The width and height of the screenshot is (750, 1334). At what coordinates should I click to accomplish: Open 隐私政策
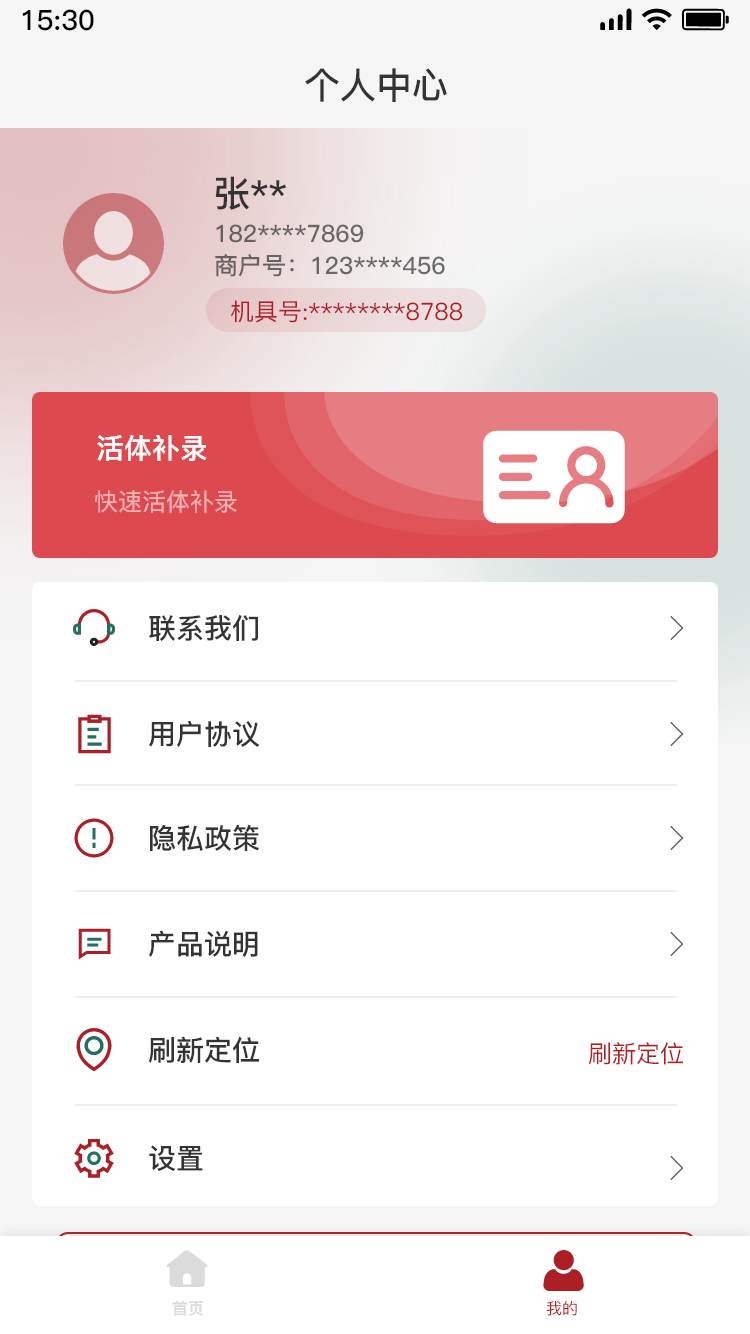[375, 838]
